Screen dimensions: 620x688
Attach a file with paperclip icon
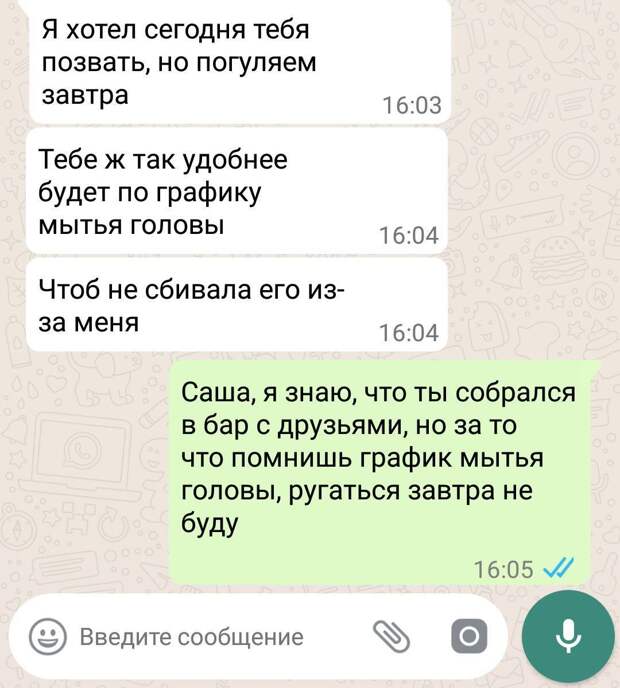[391, 636]
